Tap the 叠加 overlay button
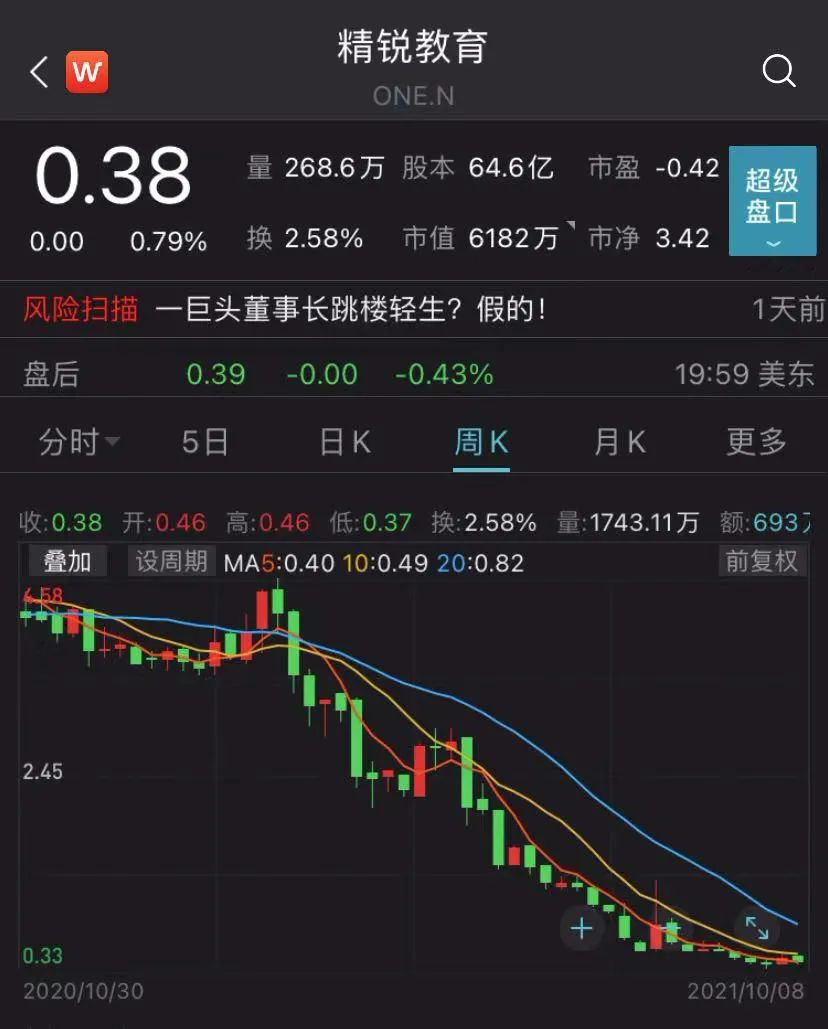828x1029 pixels. pos(67,562)
